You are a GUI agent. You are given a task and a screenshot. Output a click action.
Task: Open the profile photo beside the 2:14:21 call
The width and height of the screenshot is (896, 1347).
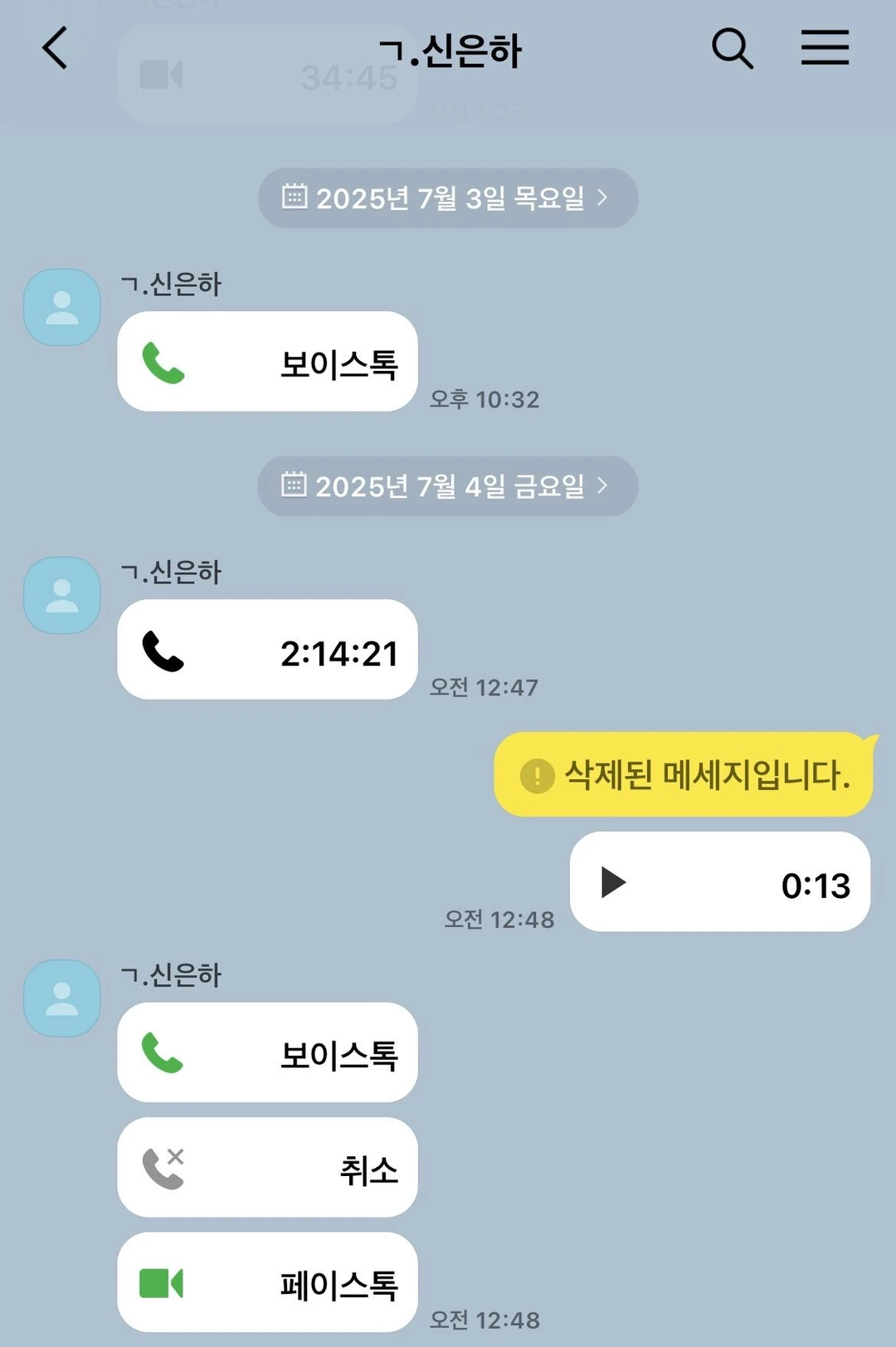(x=62, y=595)
